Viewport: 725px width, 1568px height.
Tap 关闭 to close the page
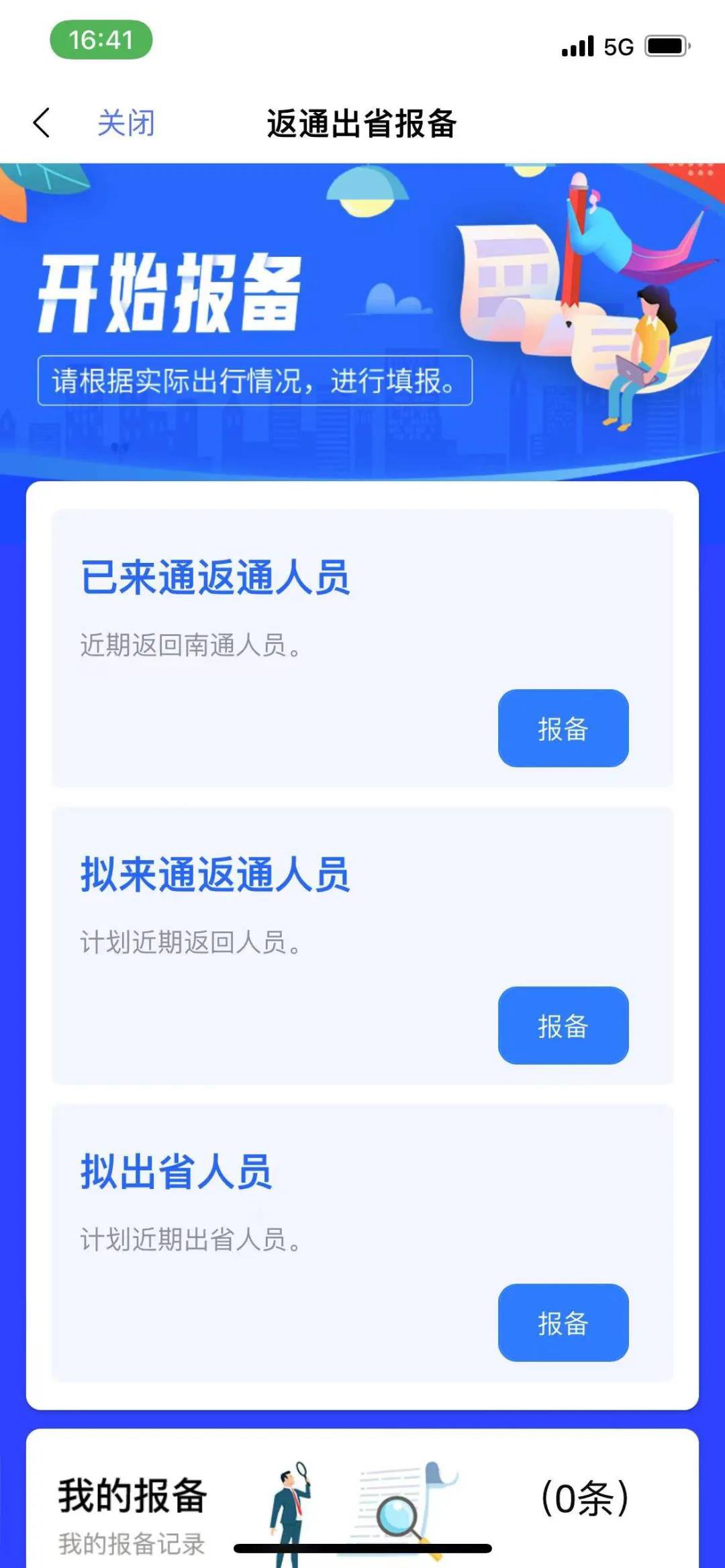pos(126,123)
